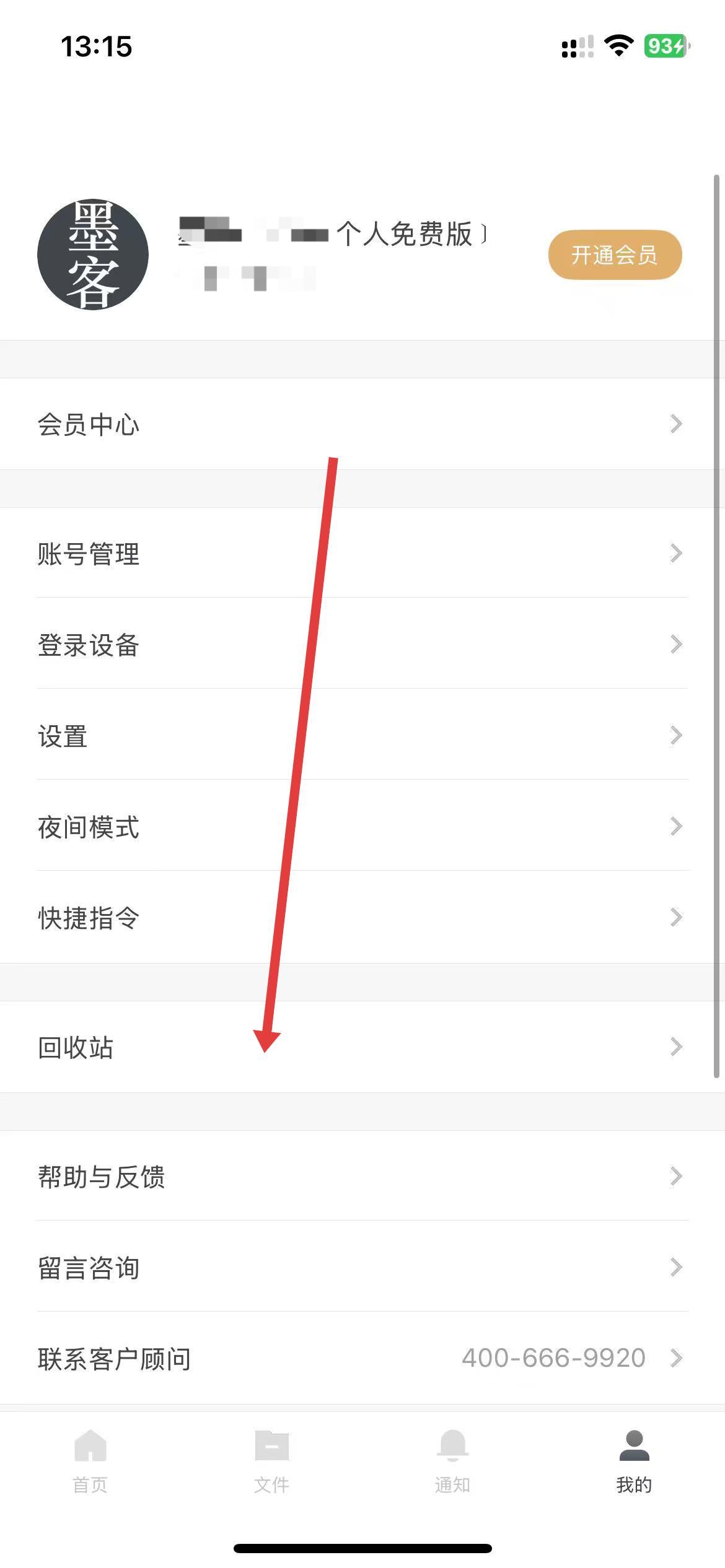View 登录设备 list
Viewport: 725px width, 1568px height.
pos(362,644)
